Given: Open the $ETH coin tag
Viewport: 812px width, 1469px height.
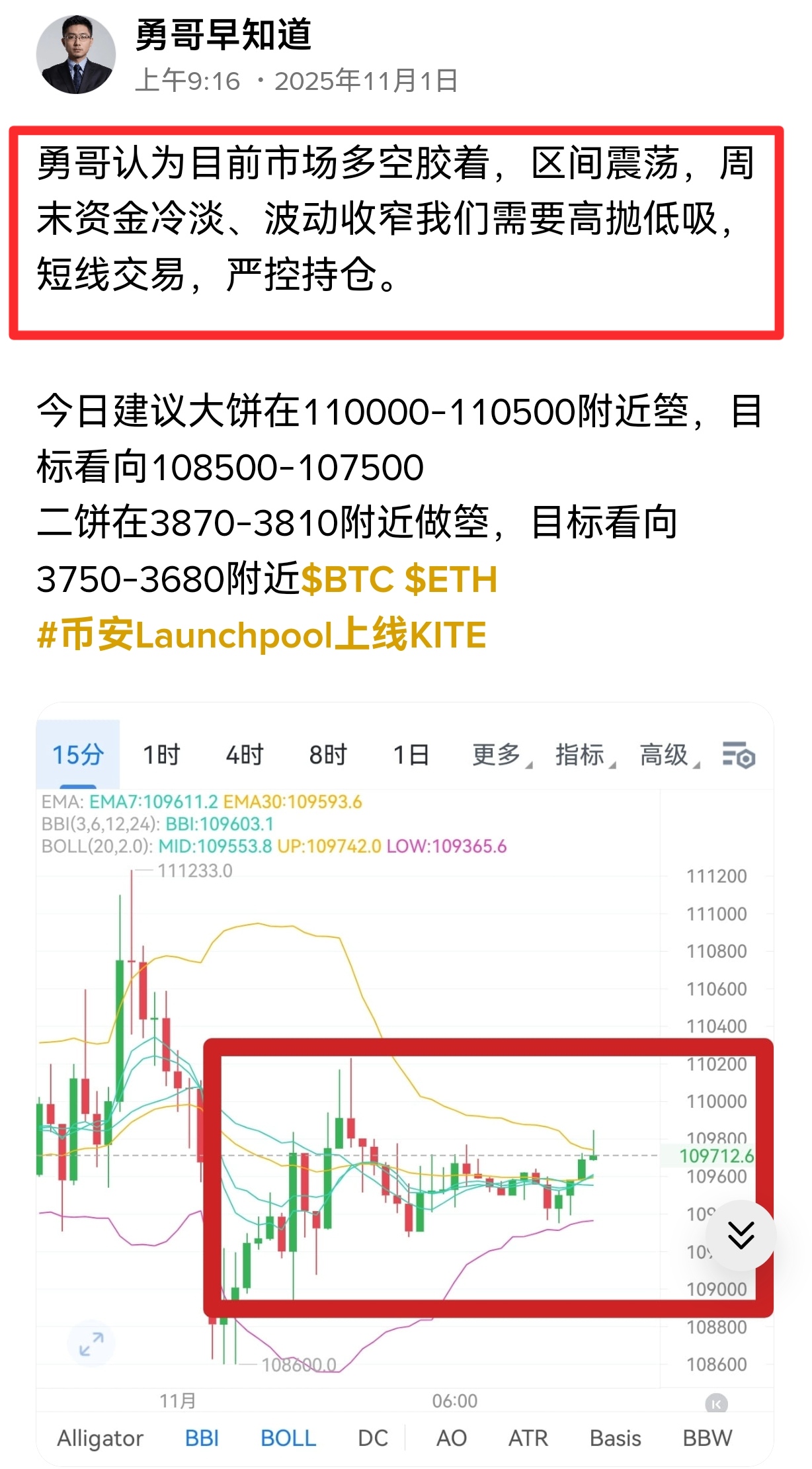Looking at the screenshot, I should [450, 580].
